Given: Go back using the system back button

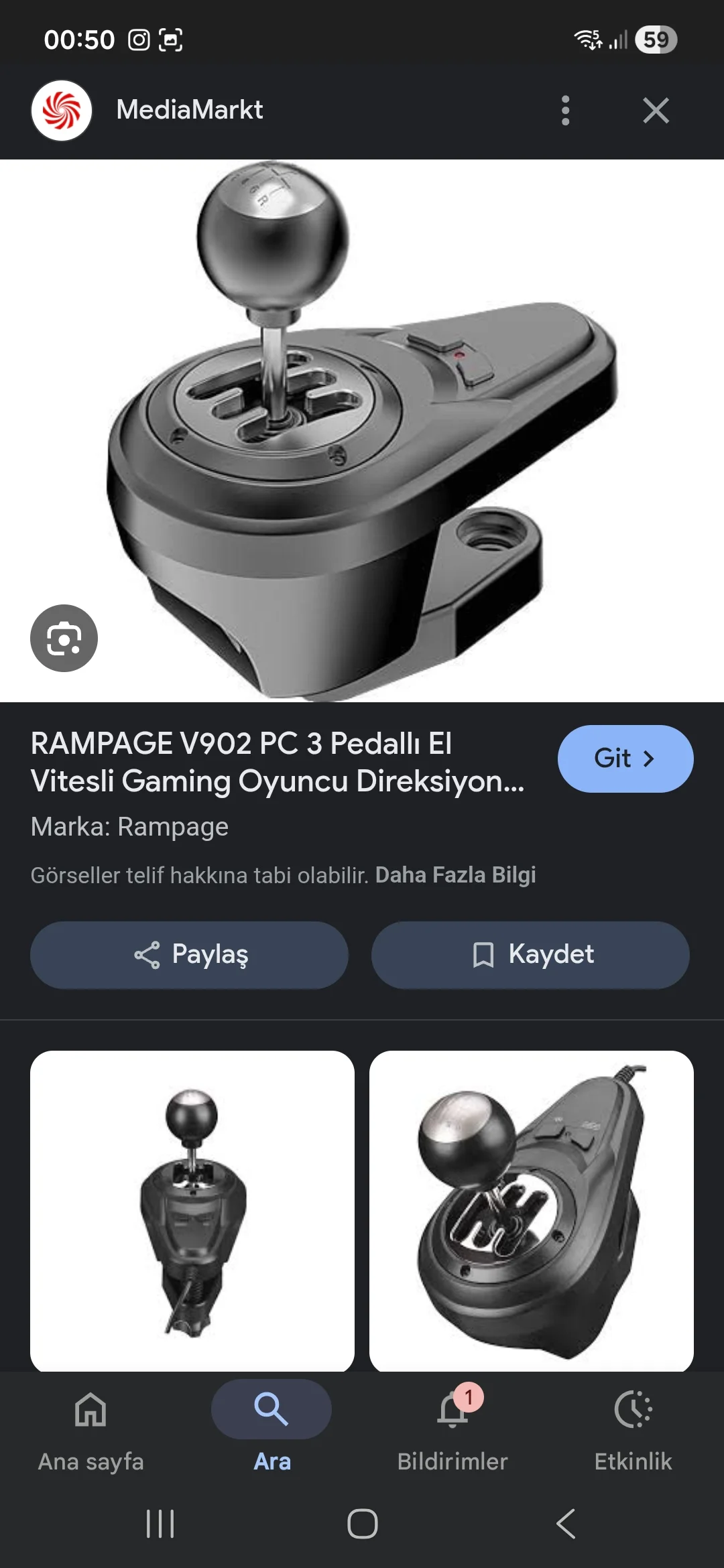Looking at the screenshot, I should pyautogui.click(x=565, y=1524).
